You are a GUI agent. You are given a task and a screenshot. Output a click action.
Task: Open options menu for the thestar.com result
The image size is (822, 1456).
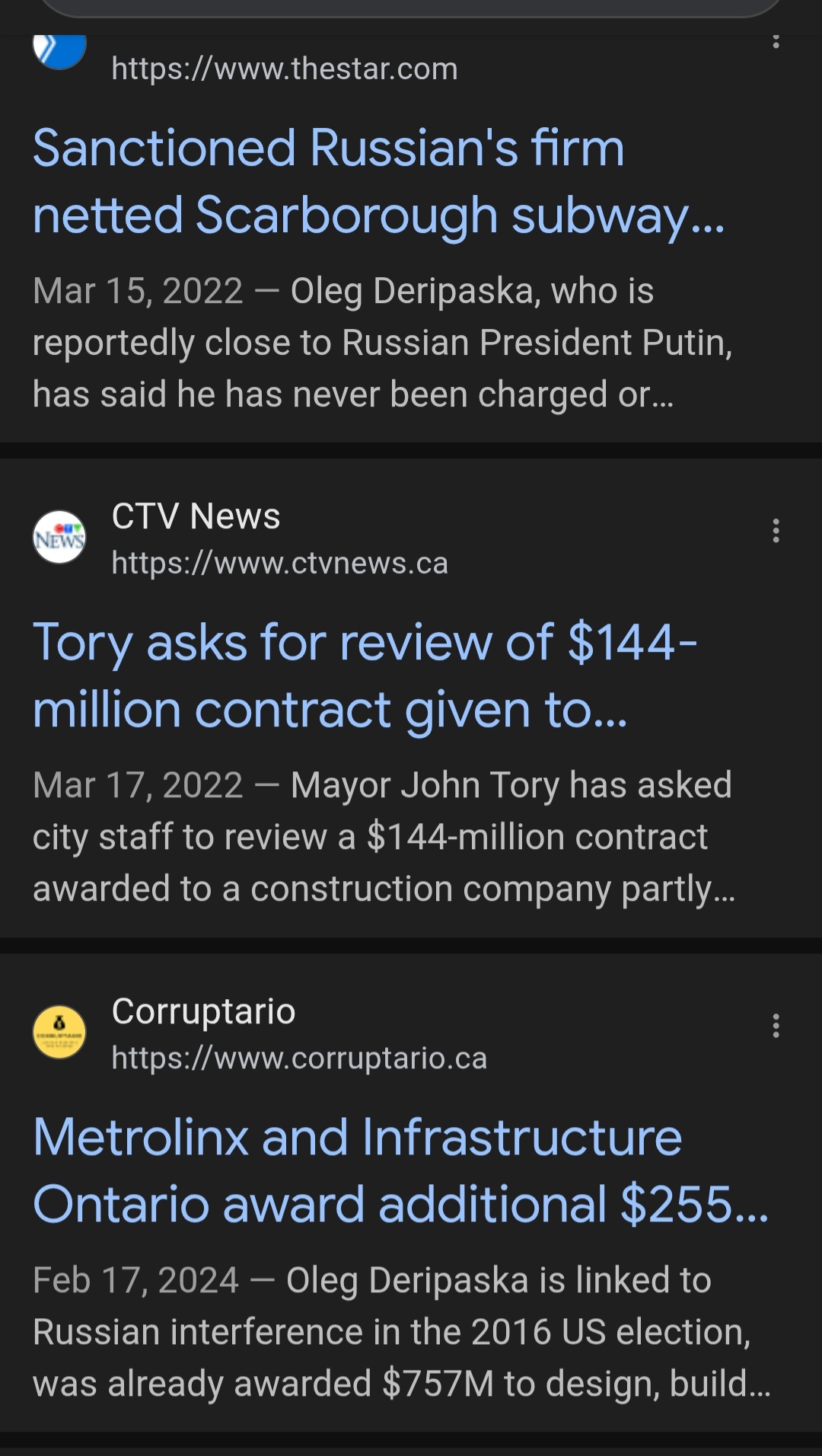(776, 42)
